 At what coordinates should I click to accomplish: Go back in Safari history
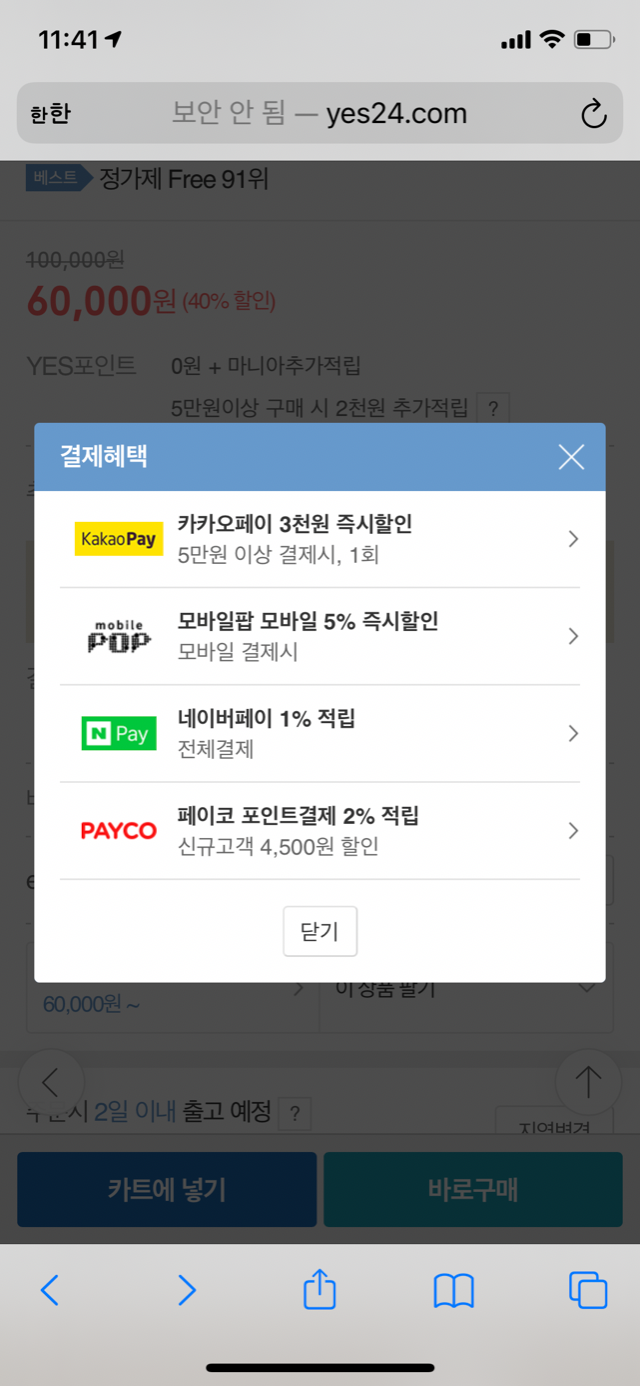[x=50, y=1290]
